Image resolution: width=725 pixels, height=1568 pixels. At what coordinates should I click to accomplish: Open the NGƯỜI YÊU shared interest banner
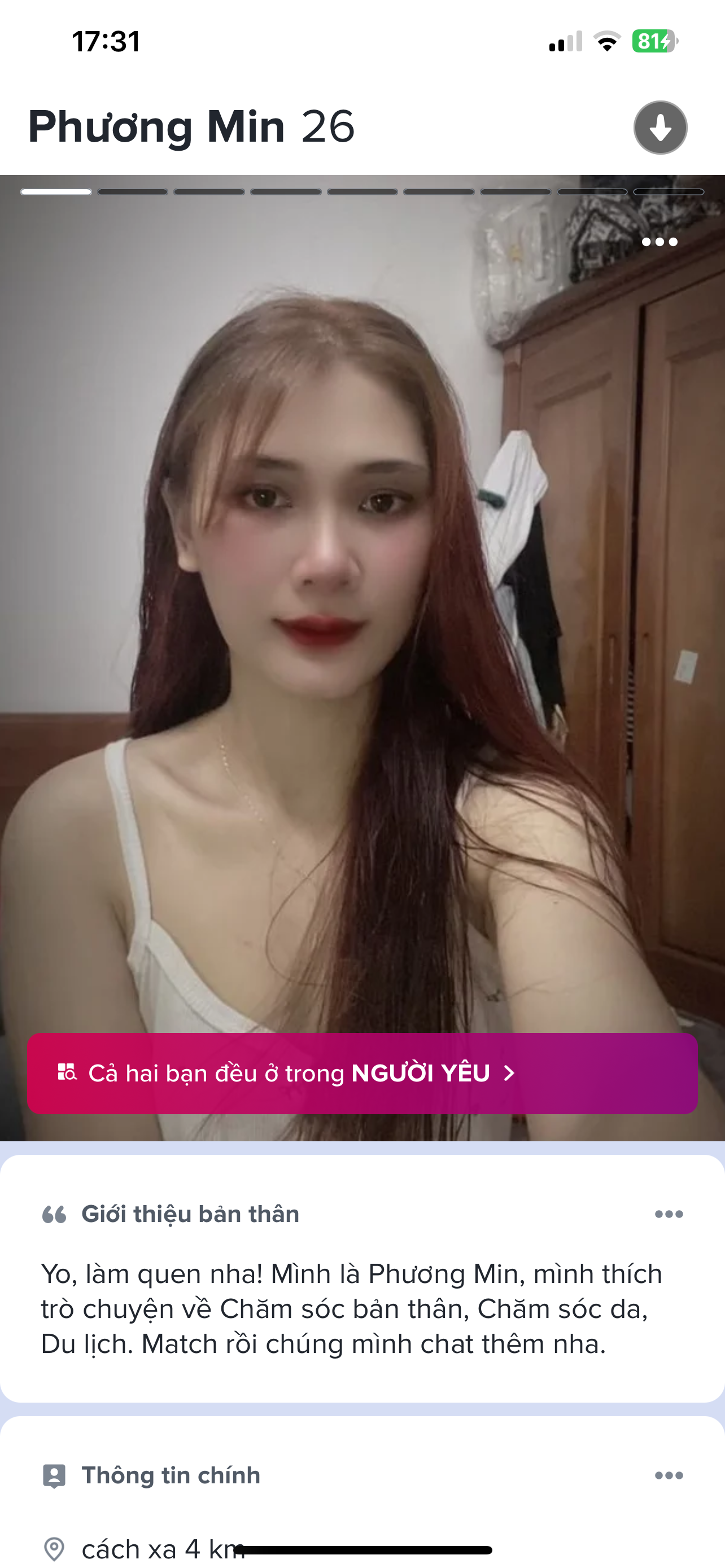point(362,1073)
